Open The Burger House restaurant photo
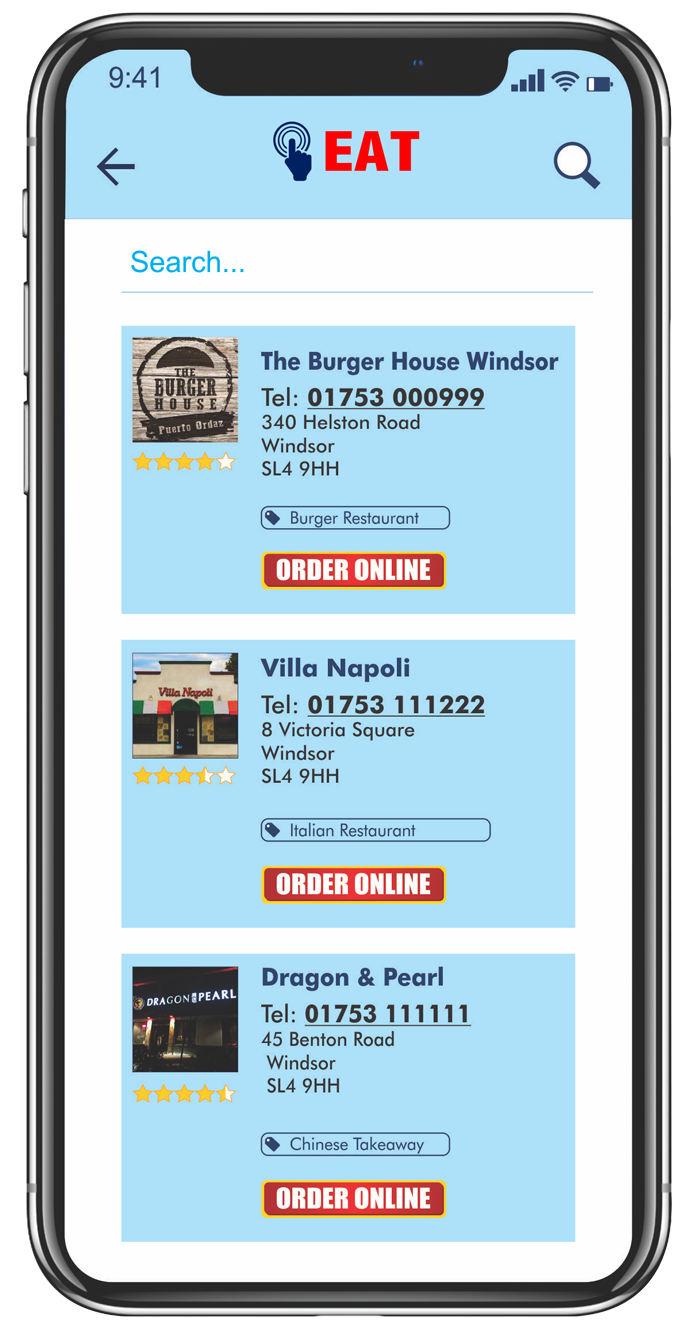Viewport: 700px width, 1334px height. [x=185, y=390]
